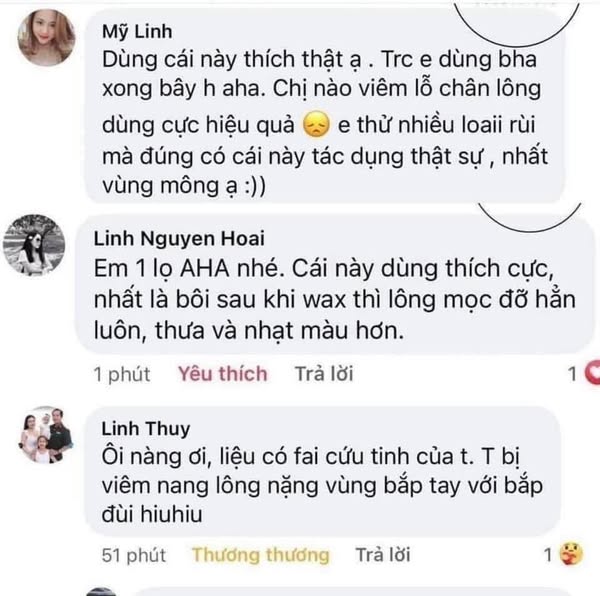Viewport: 600px width, 596px height.
Task: View reactions on Linh Thuy's comment
Action: (x=564, y=554)
